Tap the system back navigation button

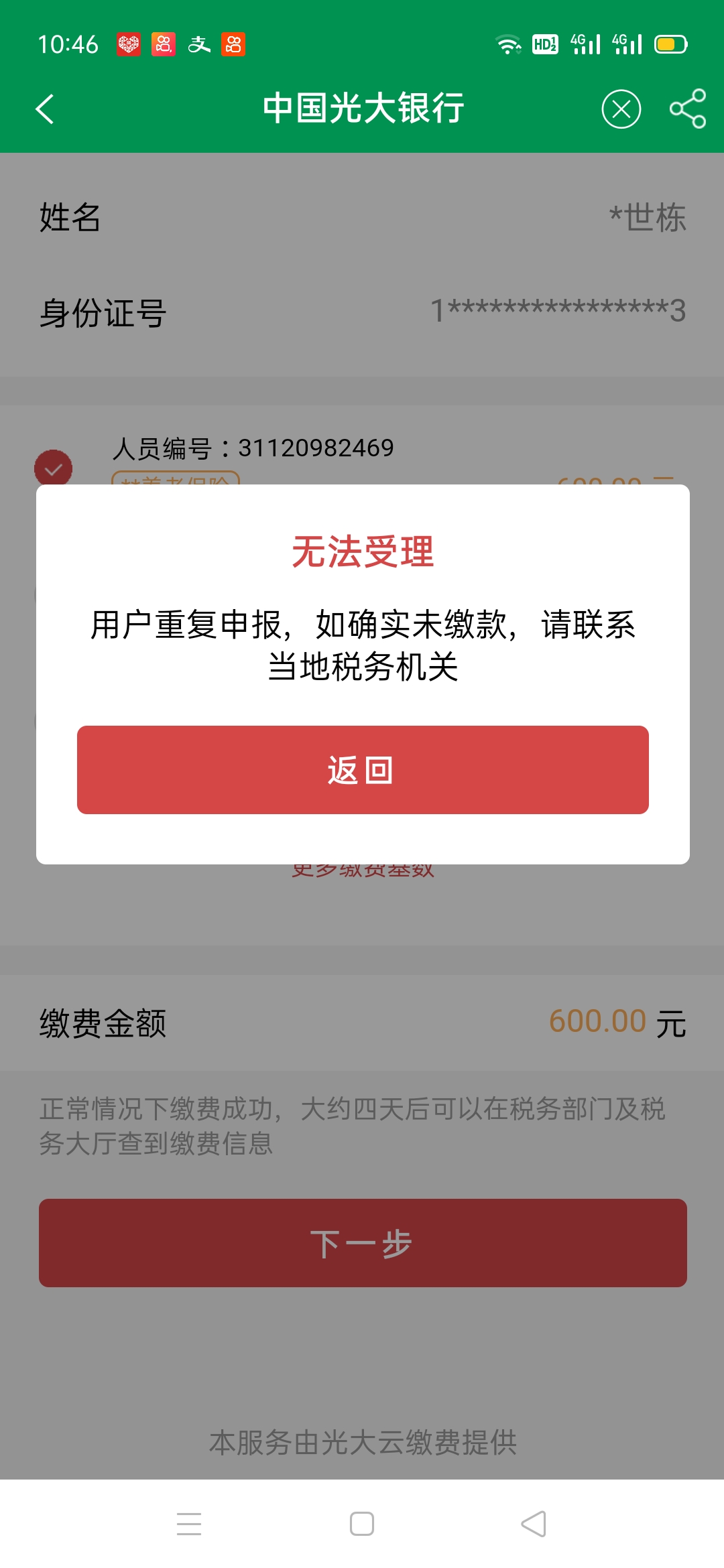click(534, 1524)
